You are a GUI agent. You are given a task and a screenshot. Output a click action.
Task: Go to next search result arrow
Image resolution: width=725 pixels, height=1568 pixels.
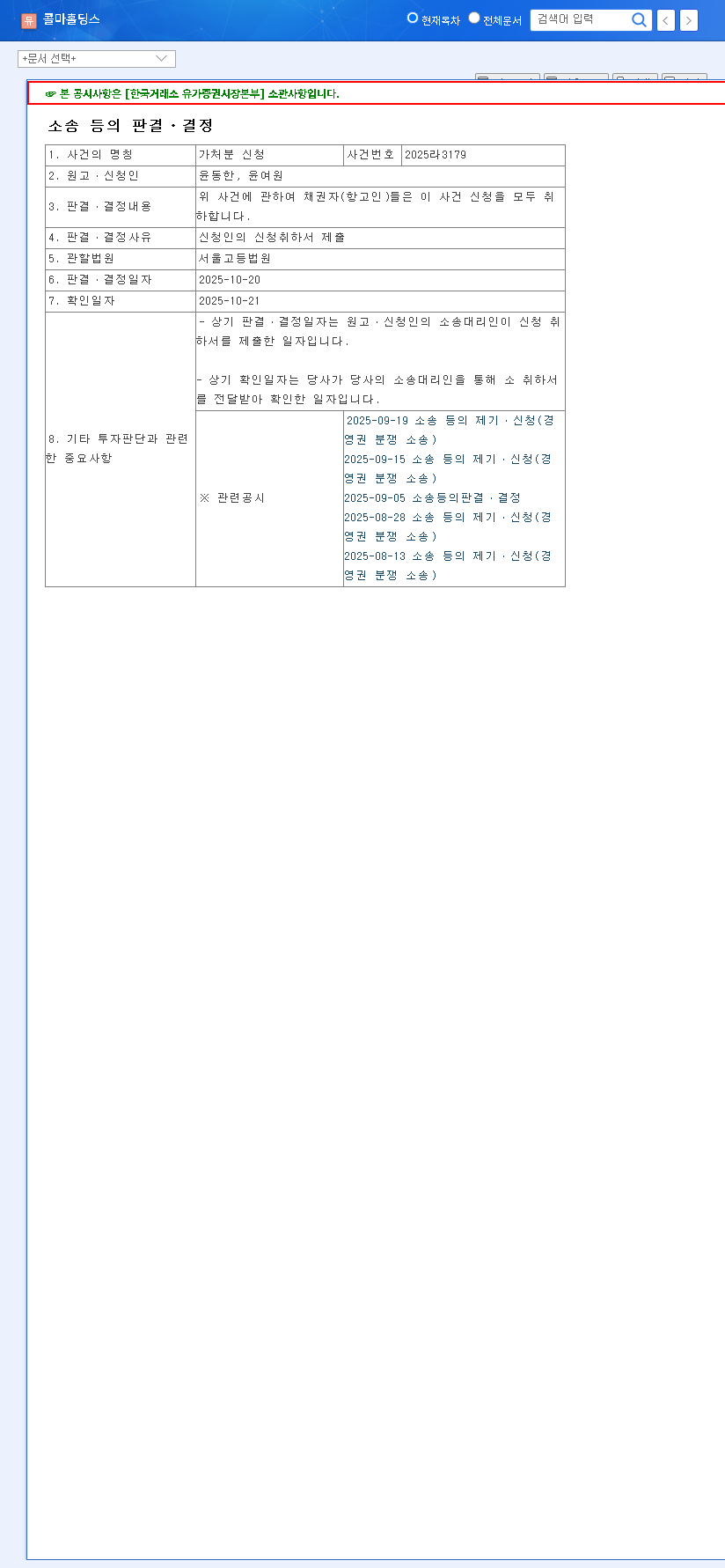(x=689, y=20)
